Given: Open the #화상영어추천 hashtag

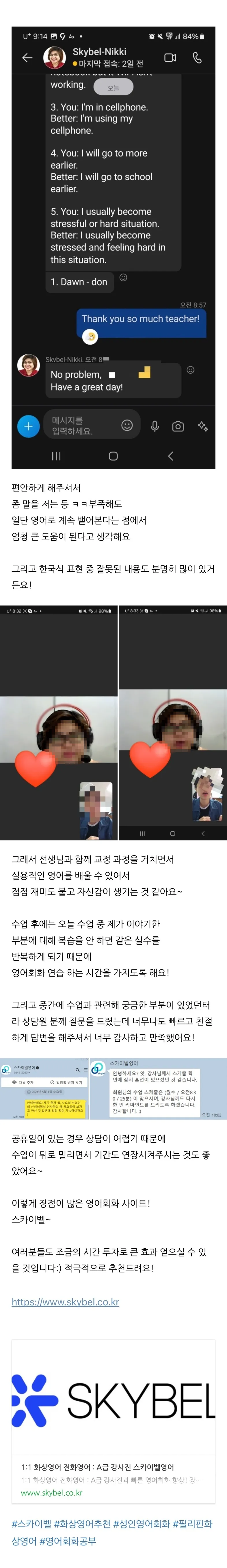Looking at the screenshot, I should click(x=82, y=1523).
